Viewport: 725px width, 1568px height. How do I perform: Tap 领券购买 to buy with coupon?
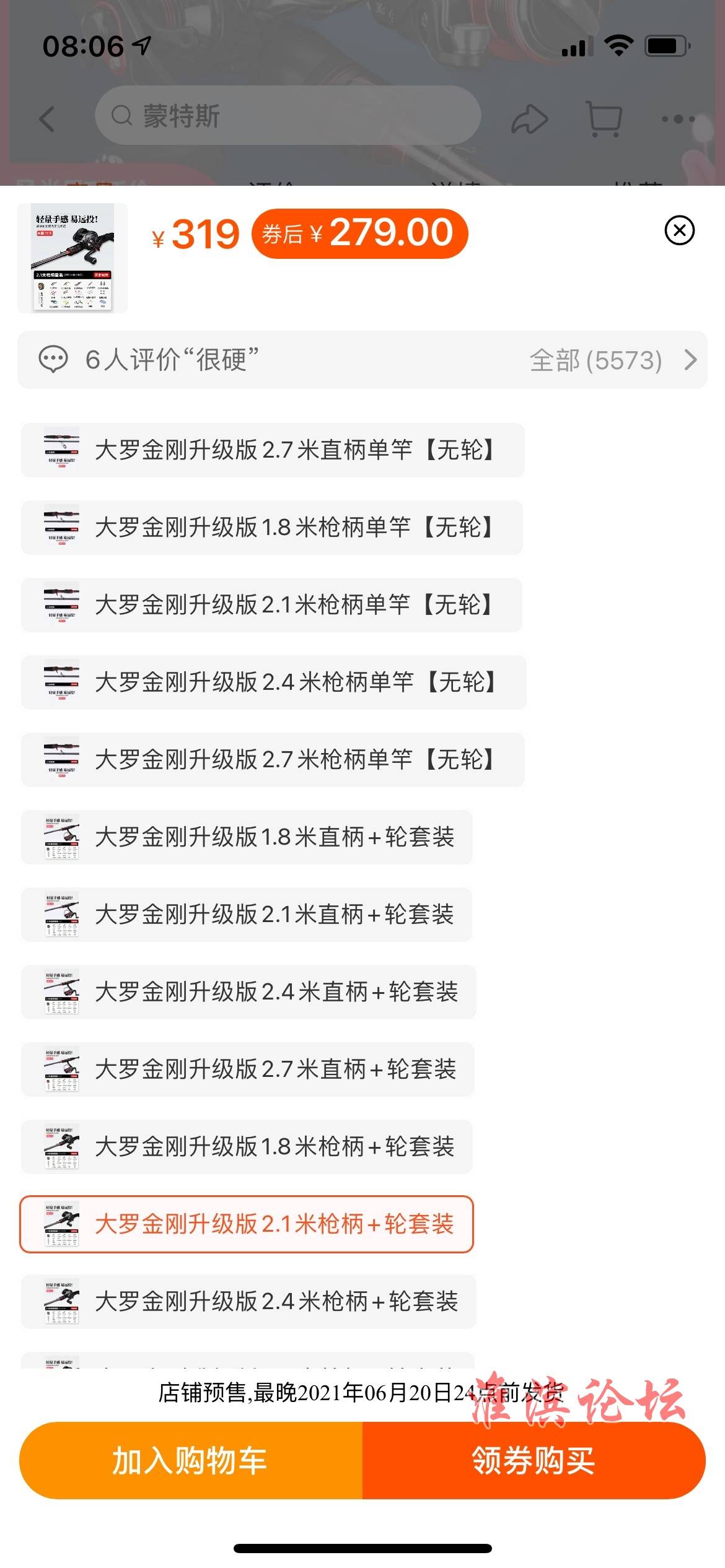(x=534, y=1460)
